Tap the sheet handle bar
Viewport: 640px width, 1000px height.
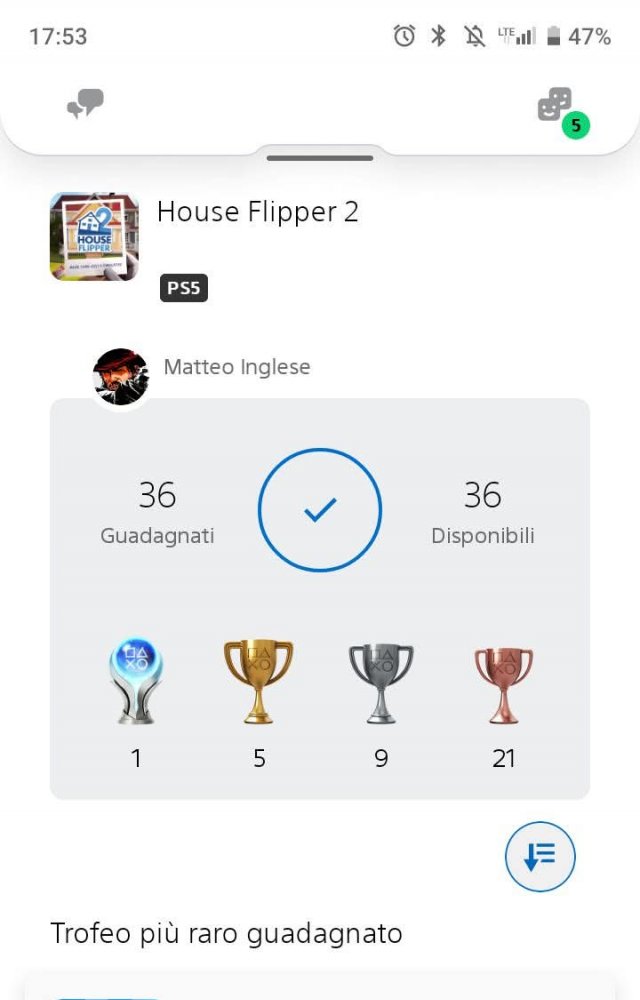coord(320,158)
